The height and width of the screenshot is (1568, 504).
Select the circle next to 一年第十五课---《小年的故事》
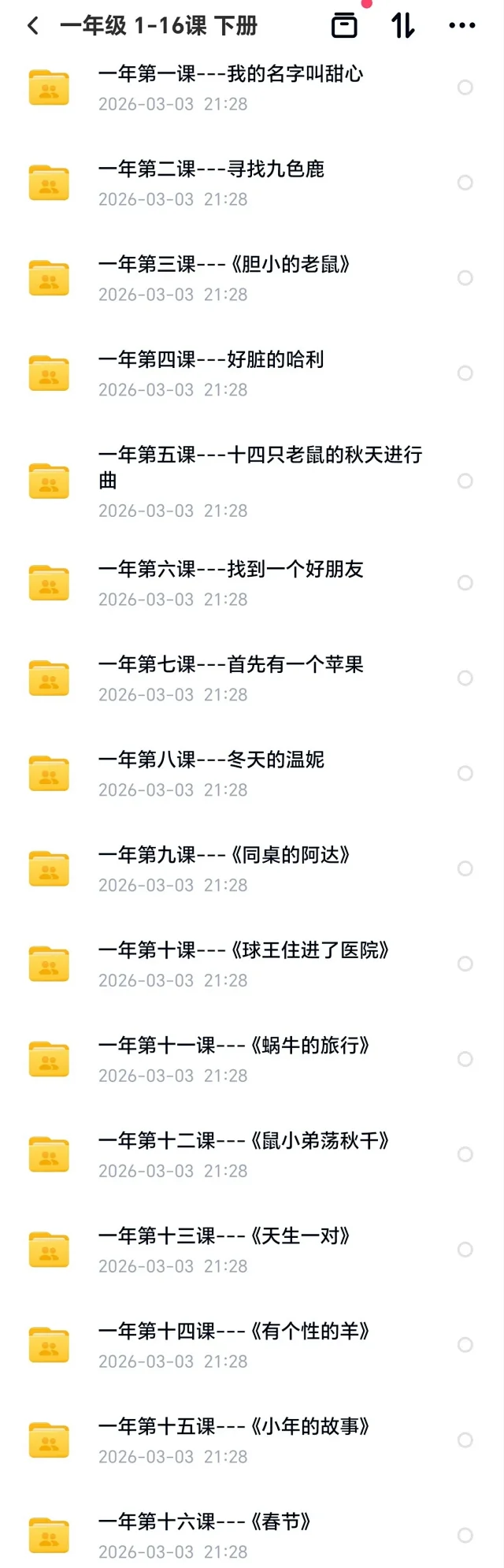[465, 1440]
